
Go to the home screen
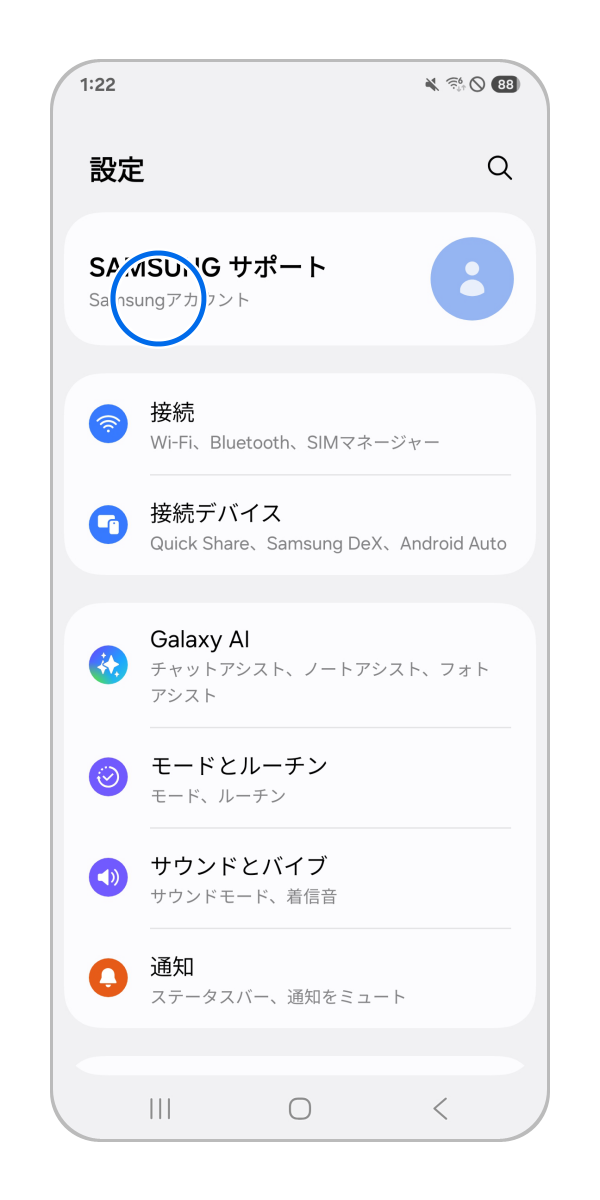click(x=300, y=1108)
